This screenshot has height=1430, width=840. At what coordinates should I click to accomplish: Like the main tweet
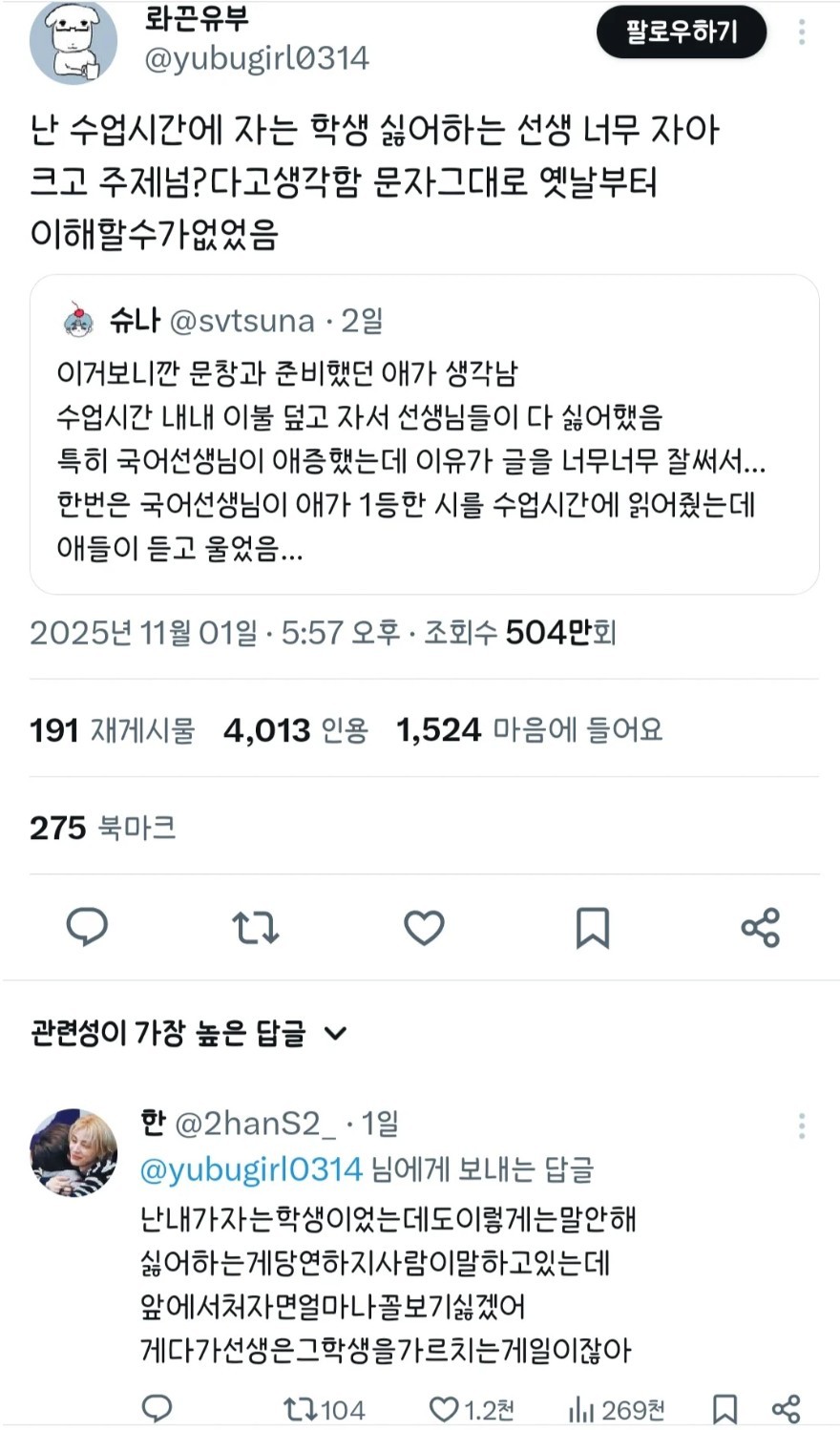[424, 926]
